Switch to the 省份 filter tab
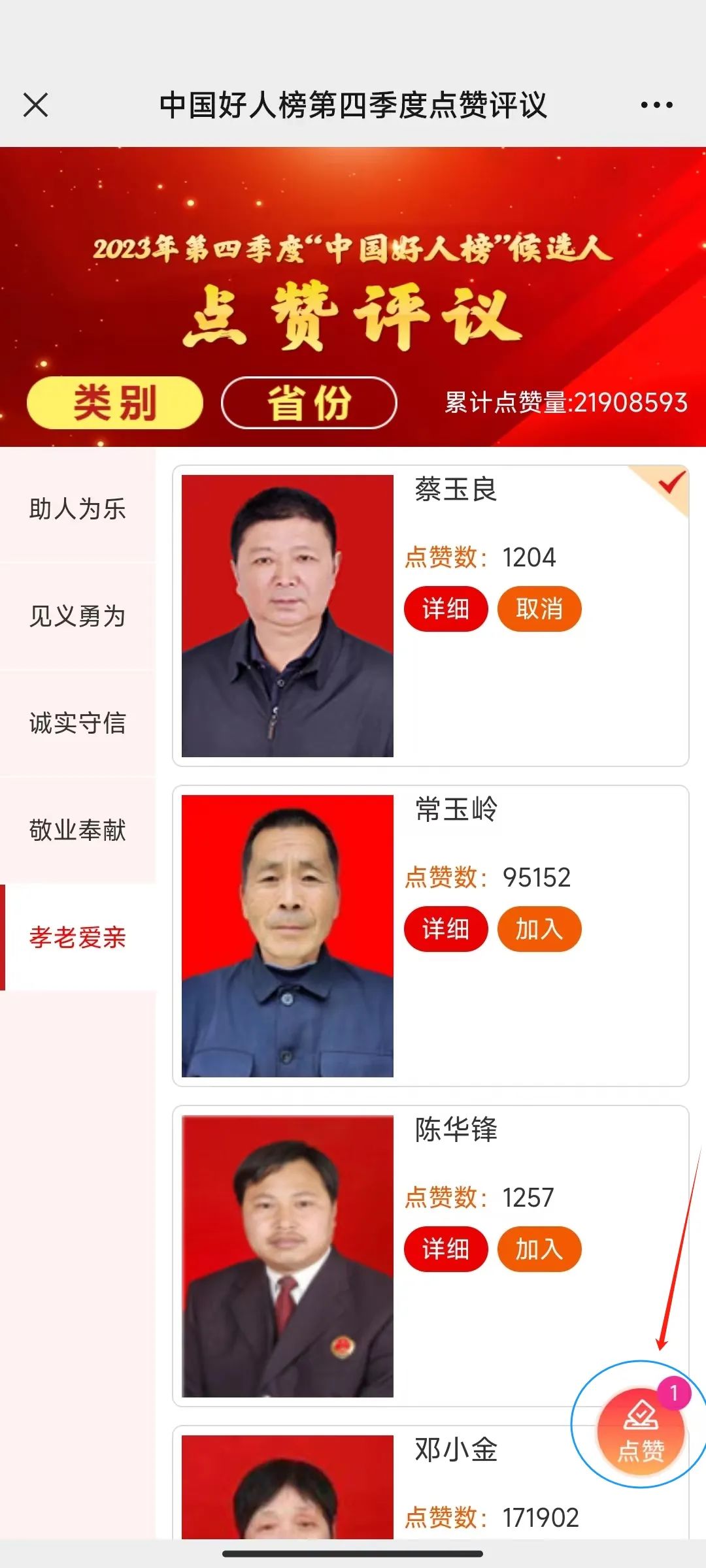The width and height of the screenshot is (706, 1568). pos(309,402)
